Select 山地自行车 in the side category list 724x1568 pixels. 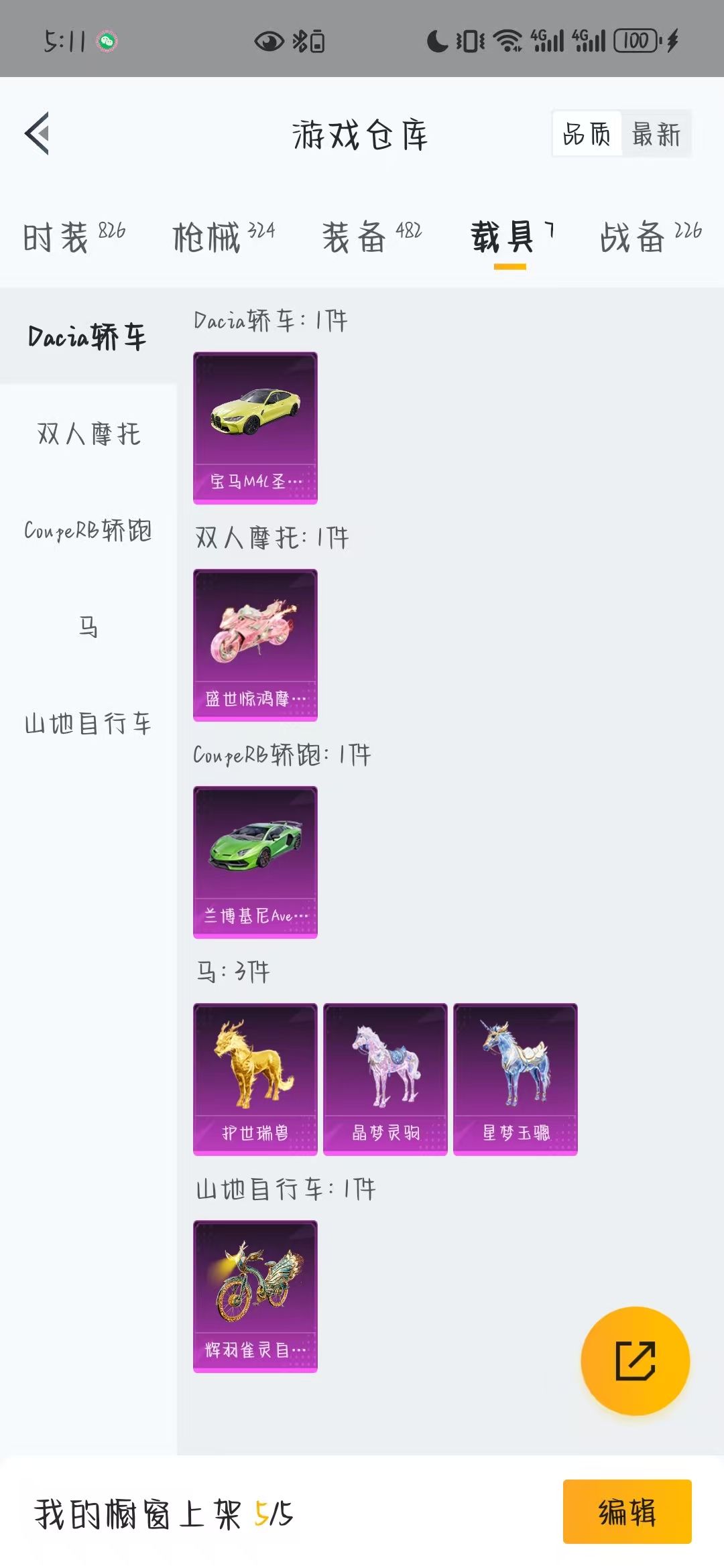click(88, 723)
